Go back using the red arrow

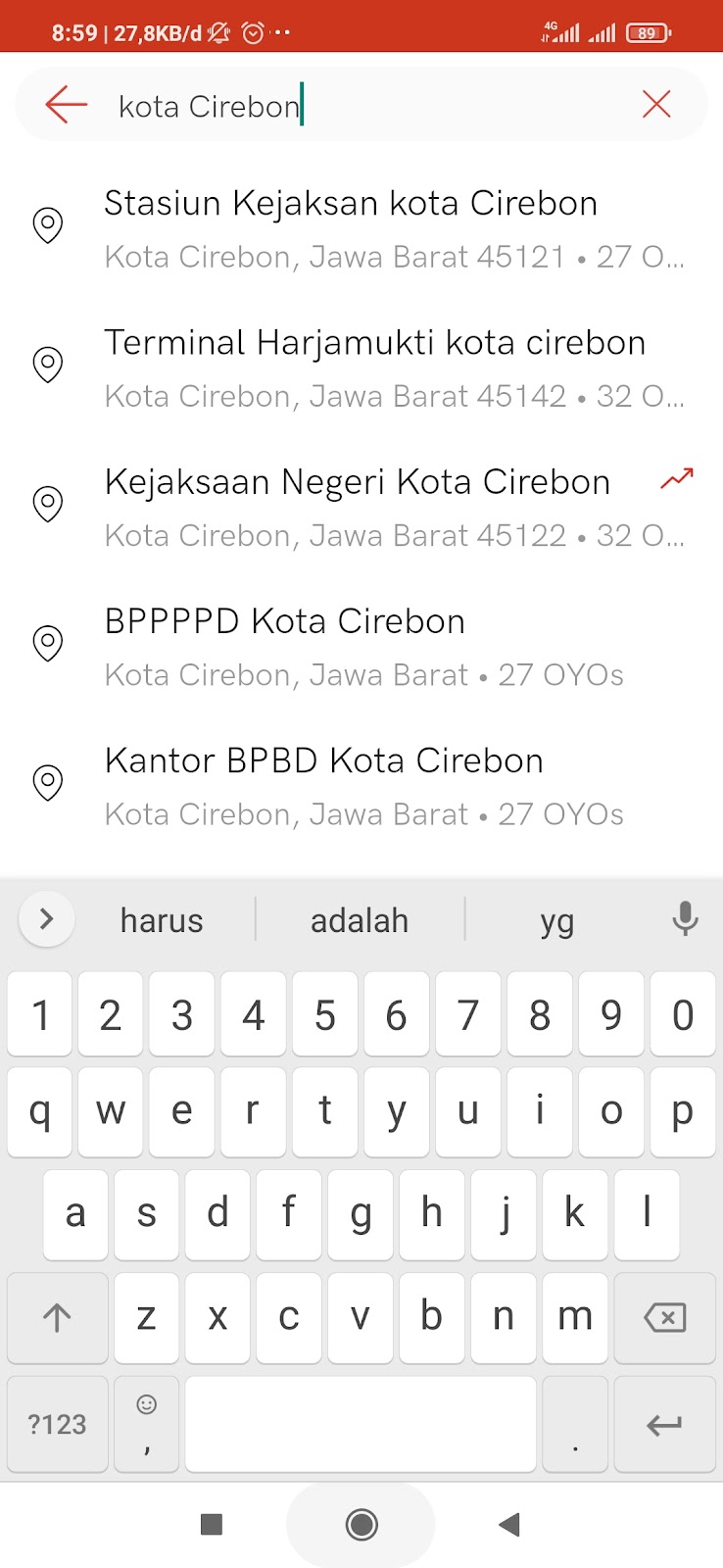[66, 105]
